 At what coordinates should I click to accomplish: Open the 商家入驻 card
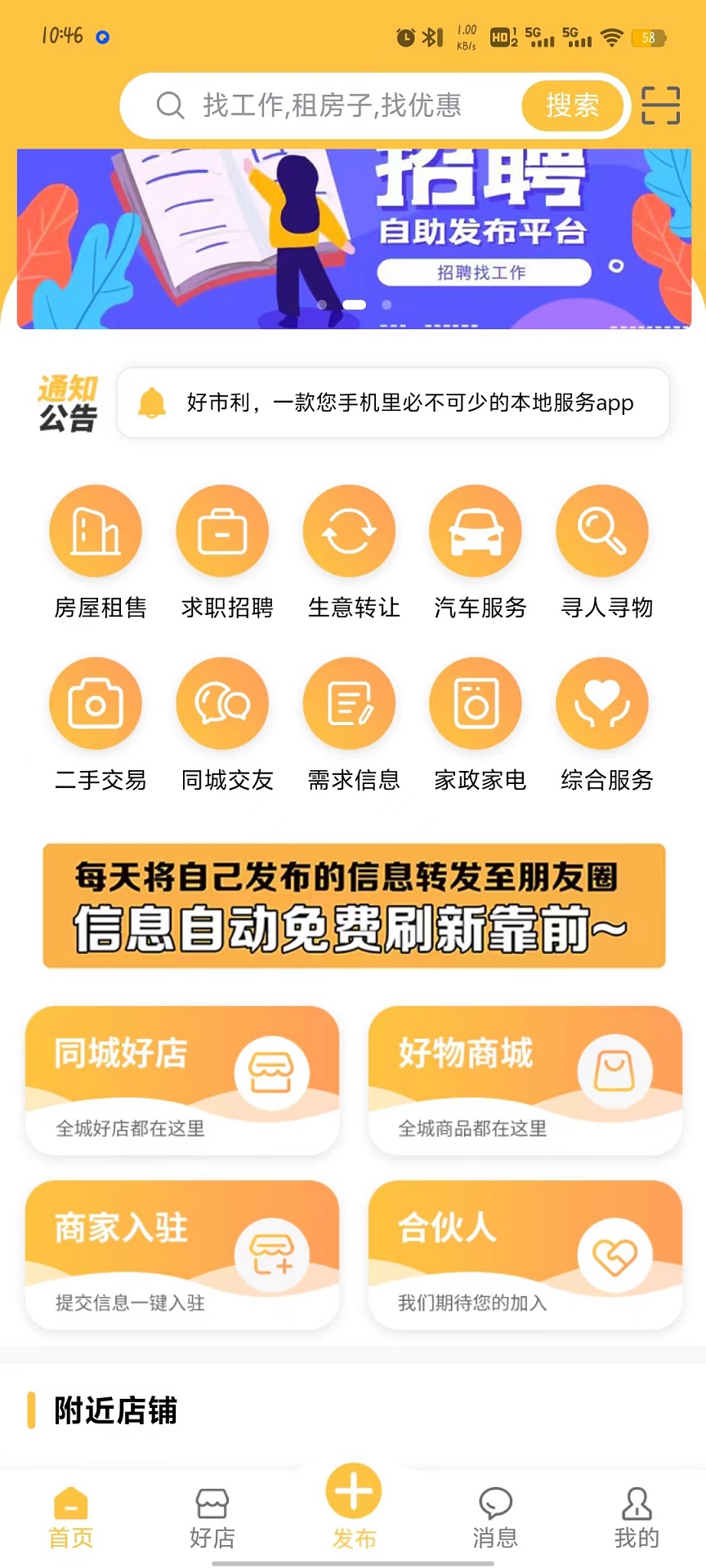[x=182, y=1254]
